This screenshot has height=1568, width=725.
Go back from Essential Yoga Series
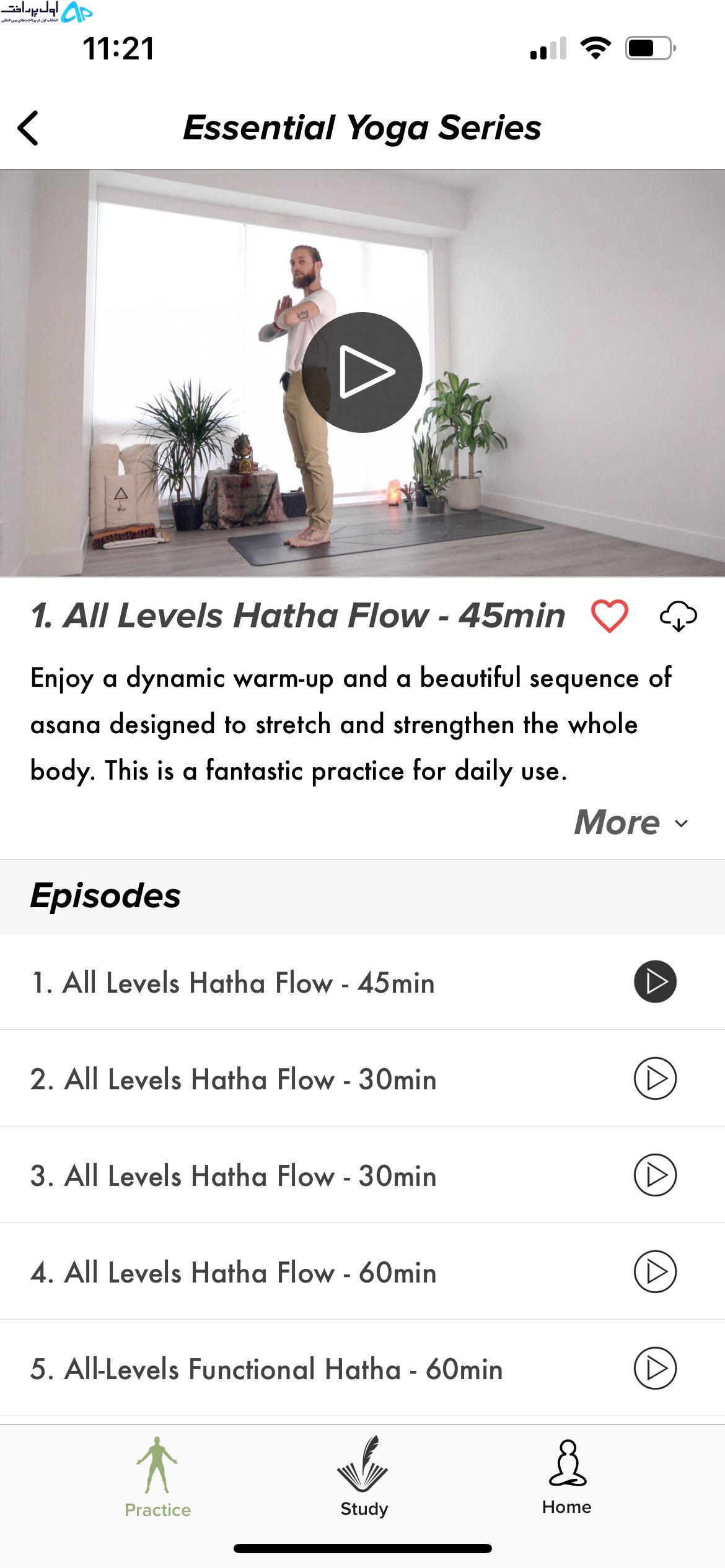29,128
